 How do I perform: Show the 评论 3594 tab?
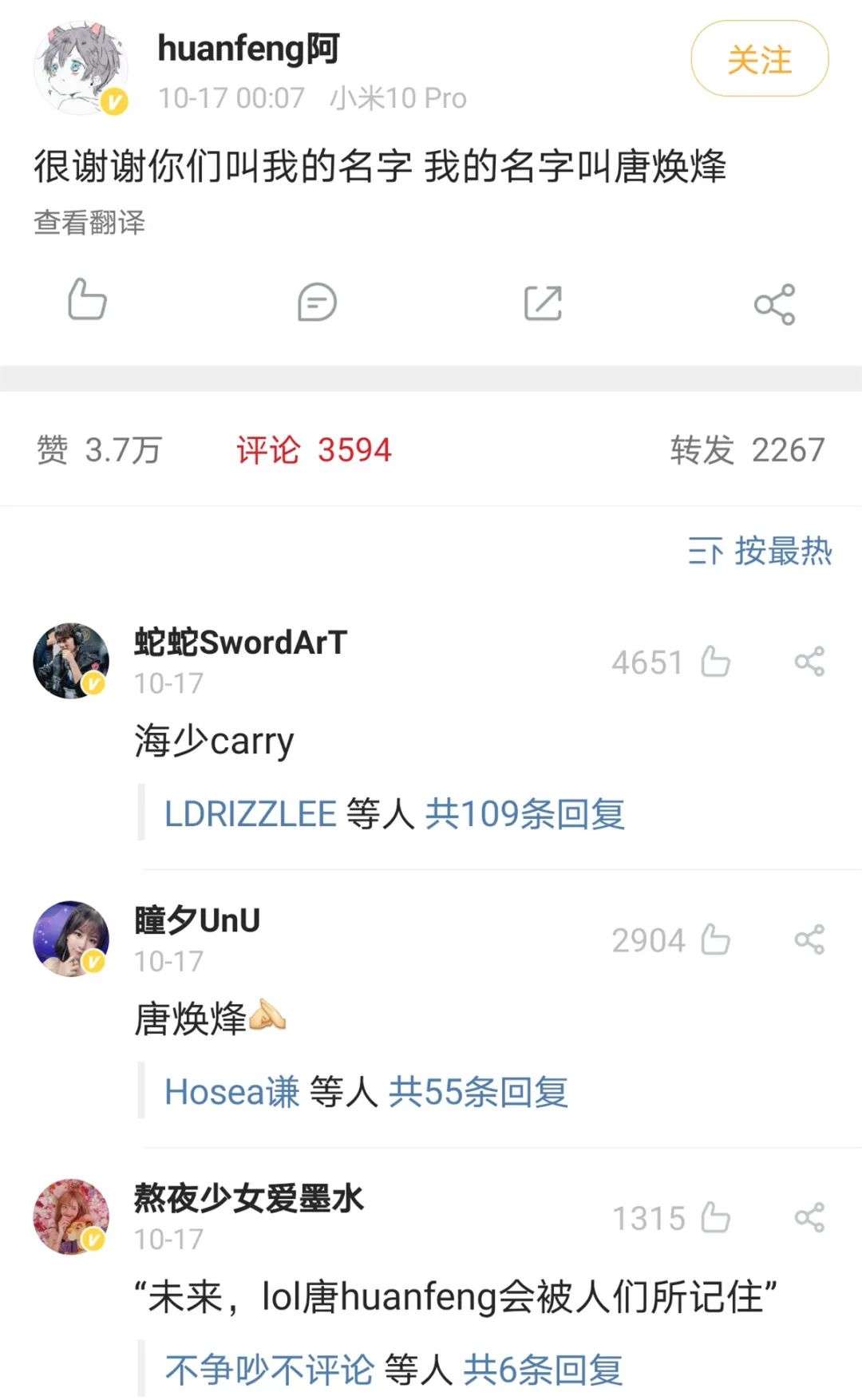314,450
